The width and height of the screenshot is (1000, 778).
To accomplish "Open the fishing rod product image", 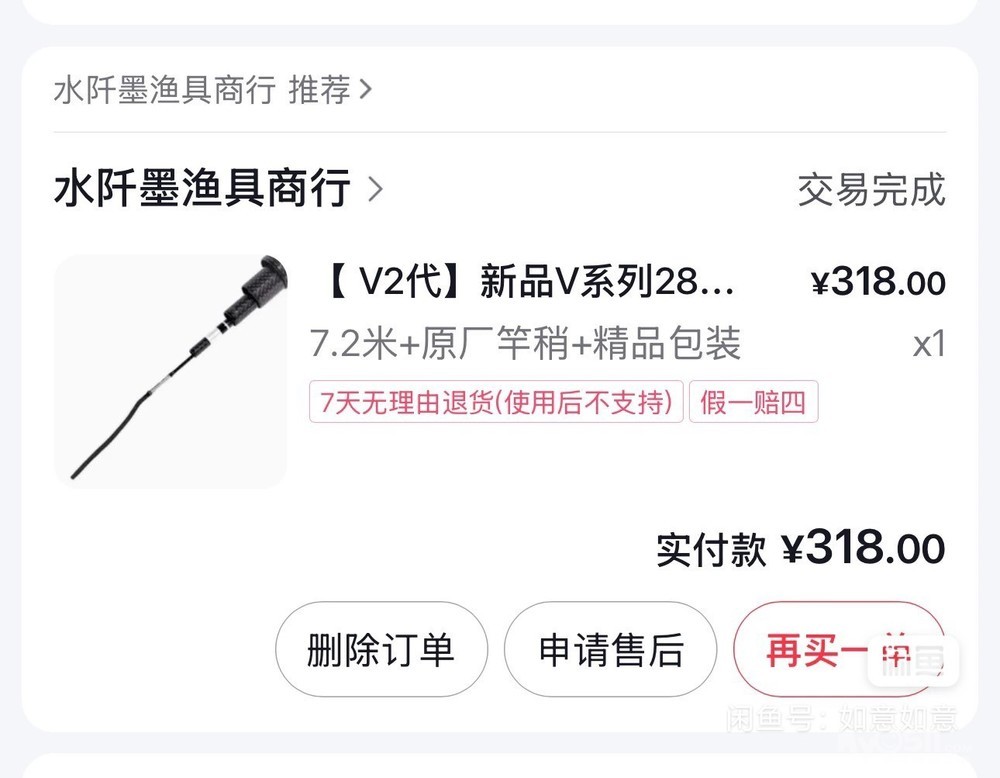I will [170, 370].
